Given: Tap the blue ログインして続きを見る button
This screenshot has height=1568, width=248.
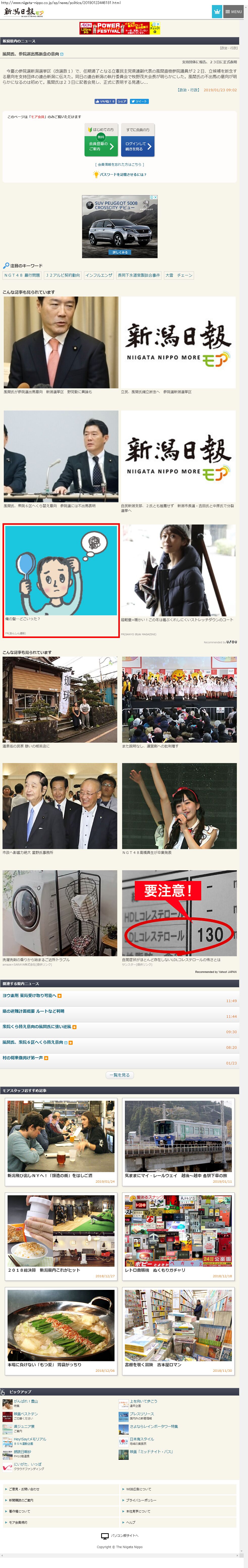Looking at the screenshot, I should pyautogui.click(x=138, y=146).
